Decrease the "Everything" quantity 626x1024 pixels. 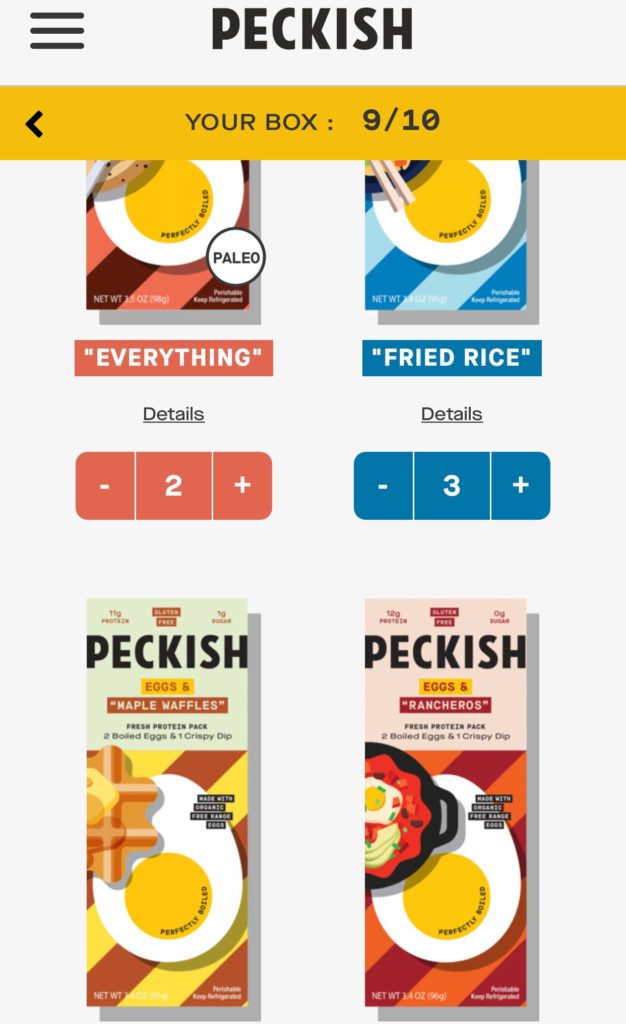pos(105,485)
